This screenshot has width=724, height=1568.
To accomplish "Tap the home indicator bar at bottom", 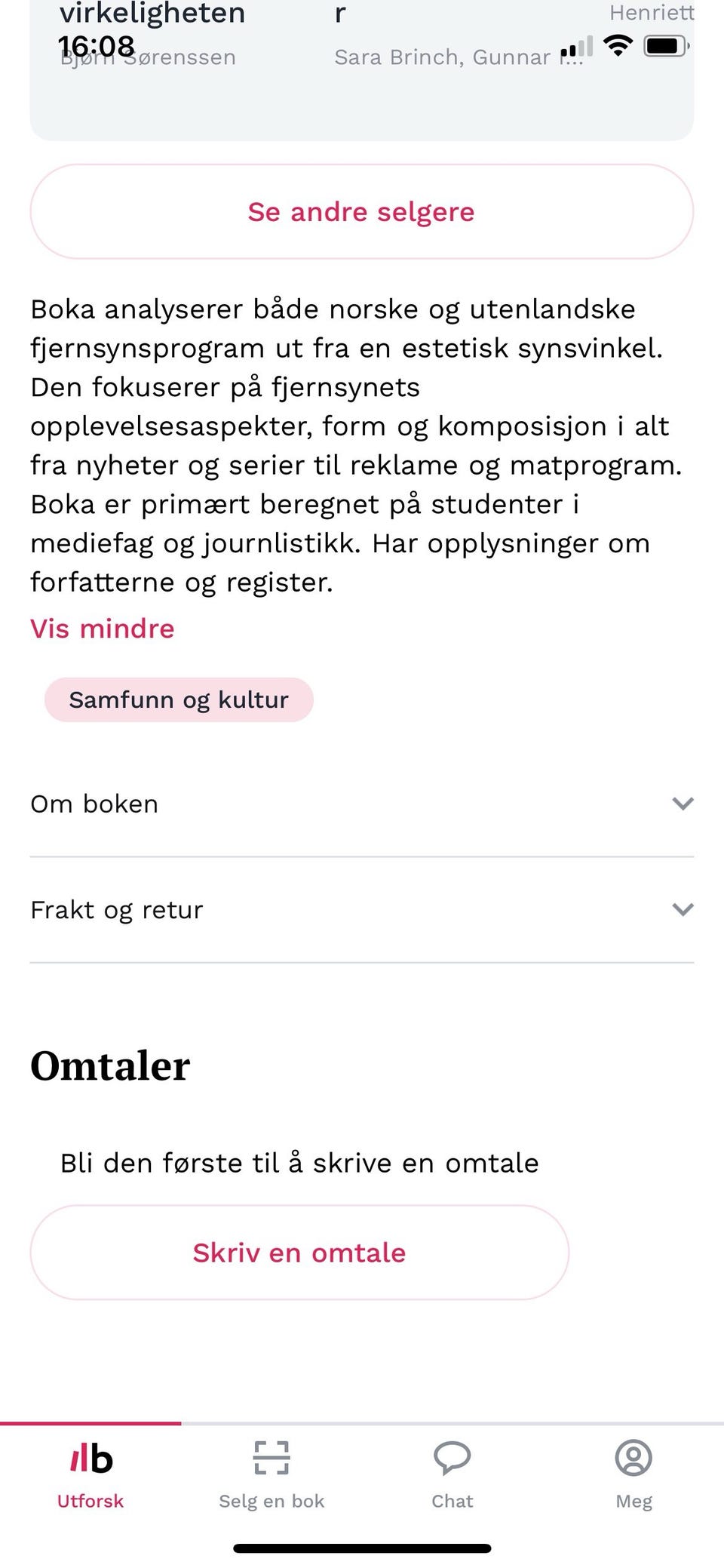I will tap(362, 1547).
